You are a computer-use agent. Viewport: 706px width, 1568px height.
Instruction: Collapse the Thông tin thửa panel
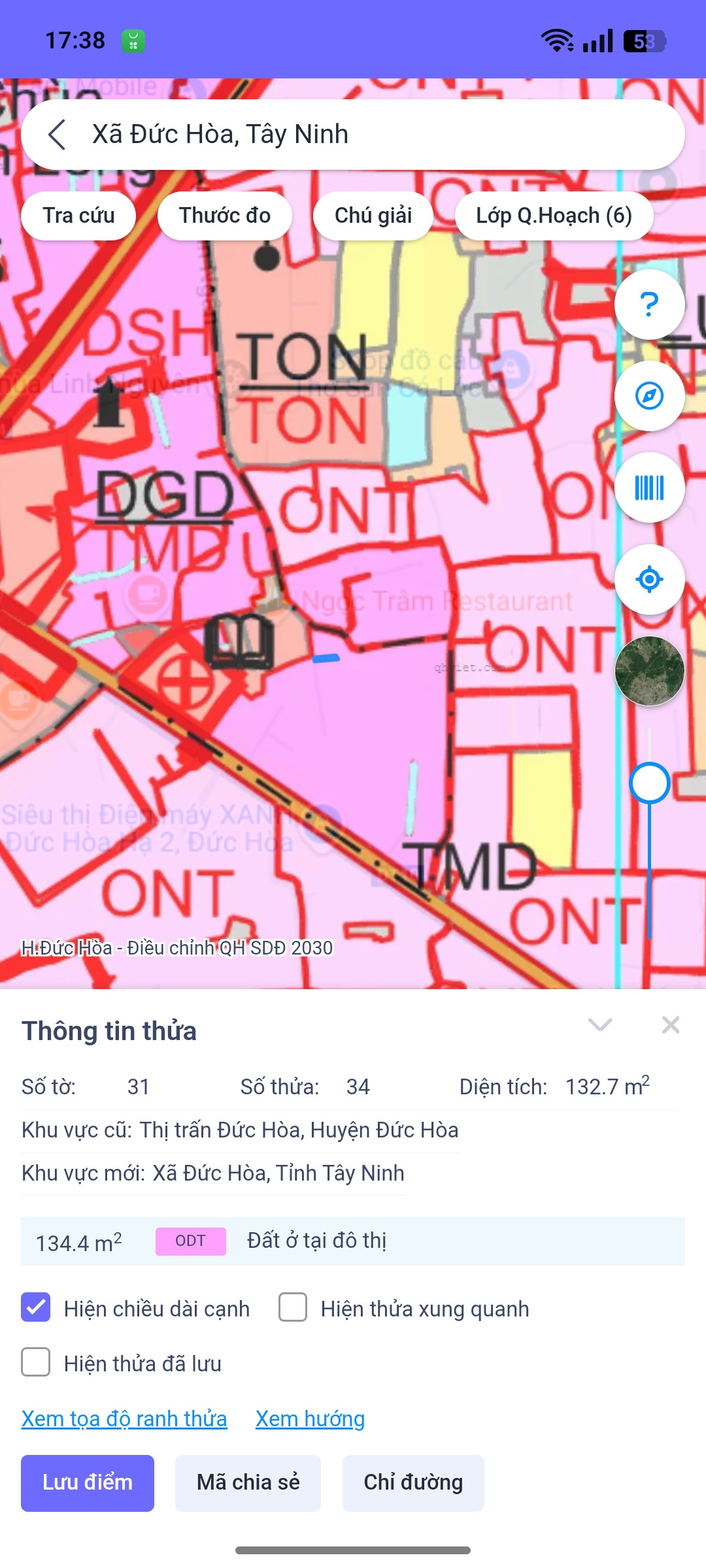point(599,1024)
